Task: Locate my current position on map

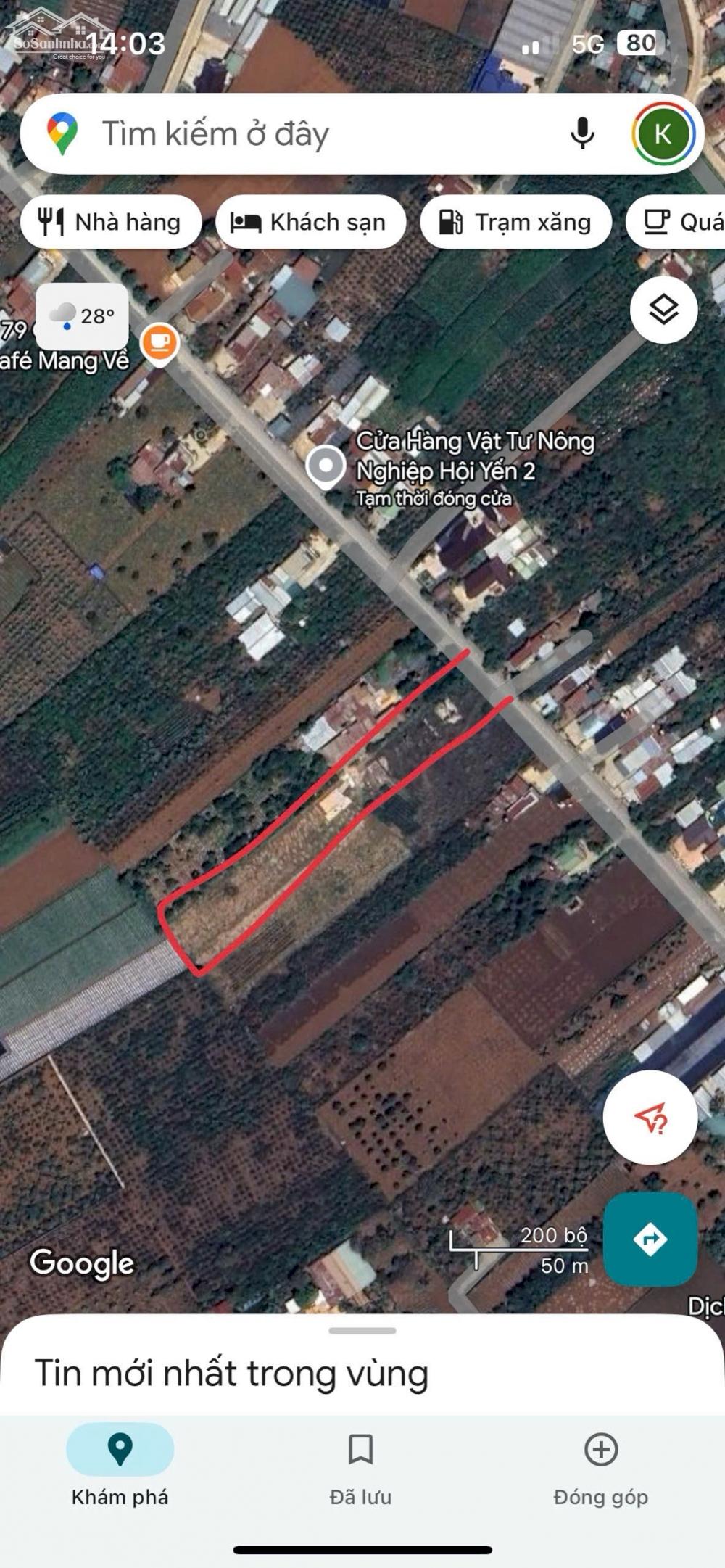Action: point(650,1118)
